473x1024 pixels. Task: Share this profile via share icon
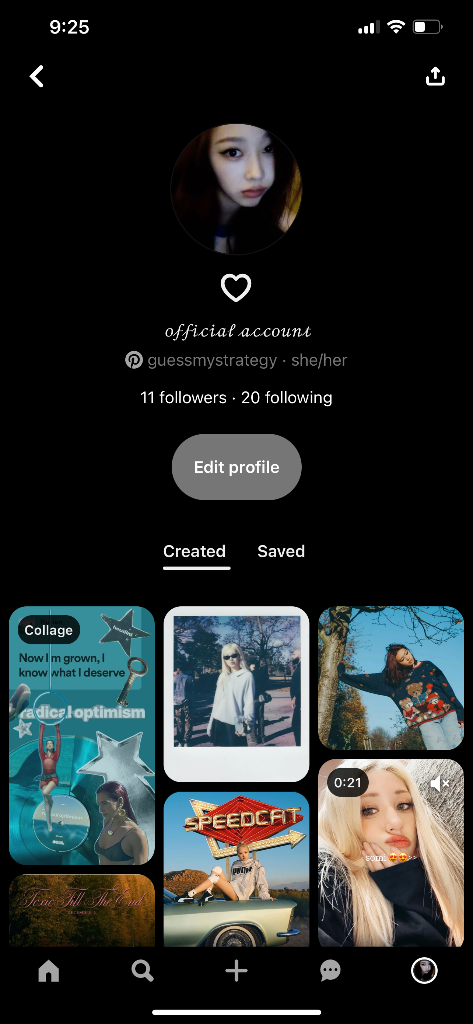click(x=435, y=76)
